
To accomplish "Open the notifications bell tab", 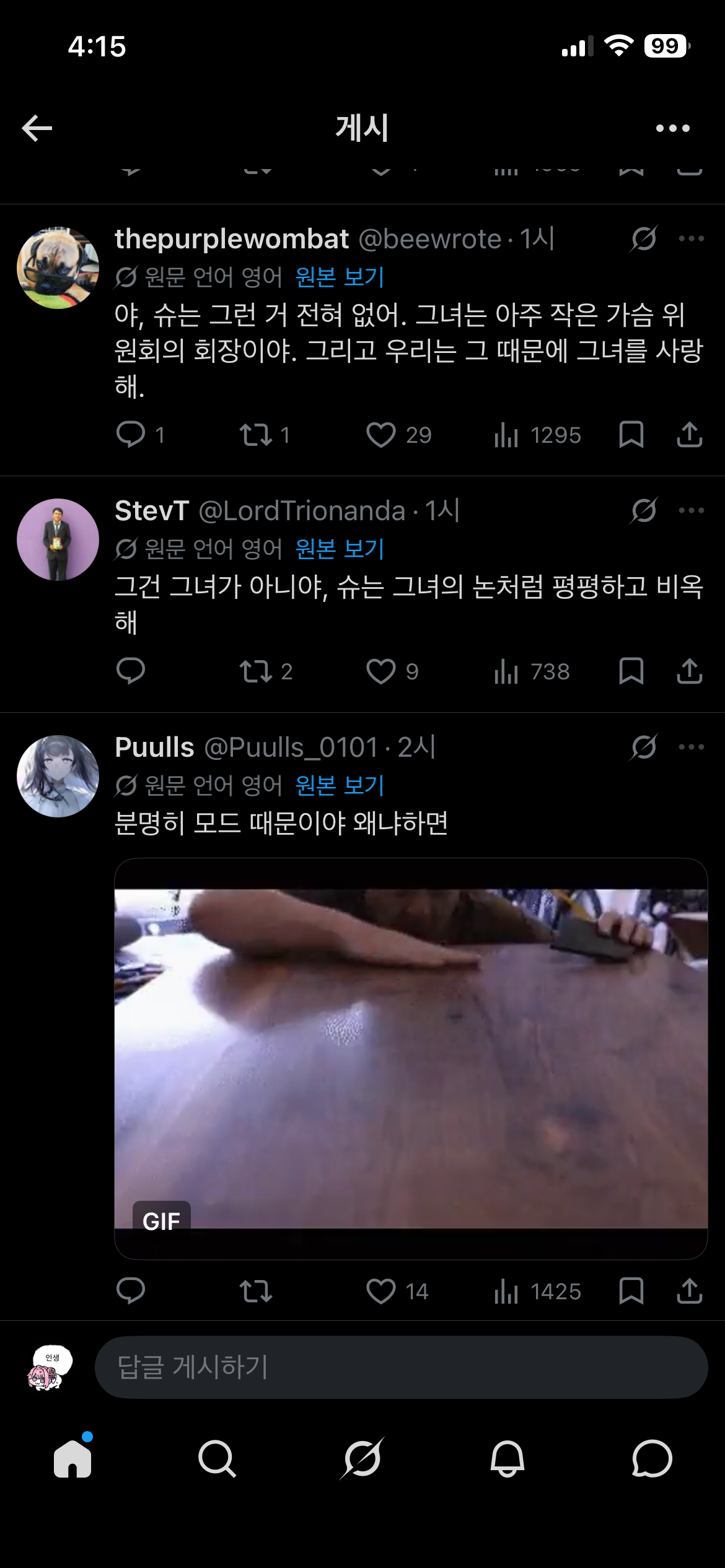I will [507, 1458].
